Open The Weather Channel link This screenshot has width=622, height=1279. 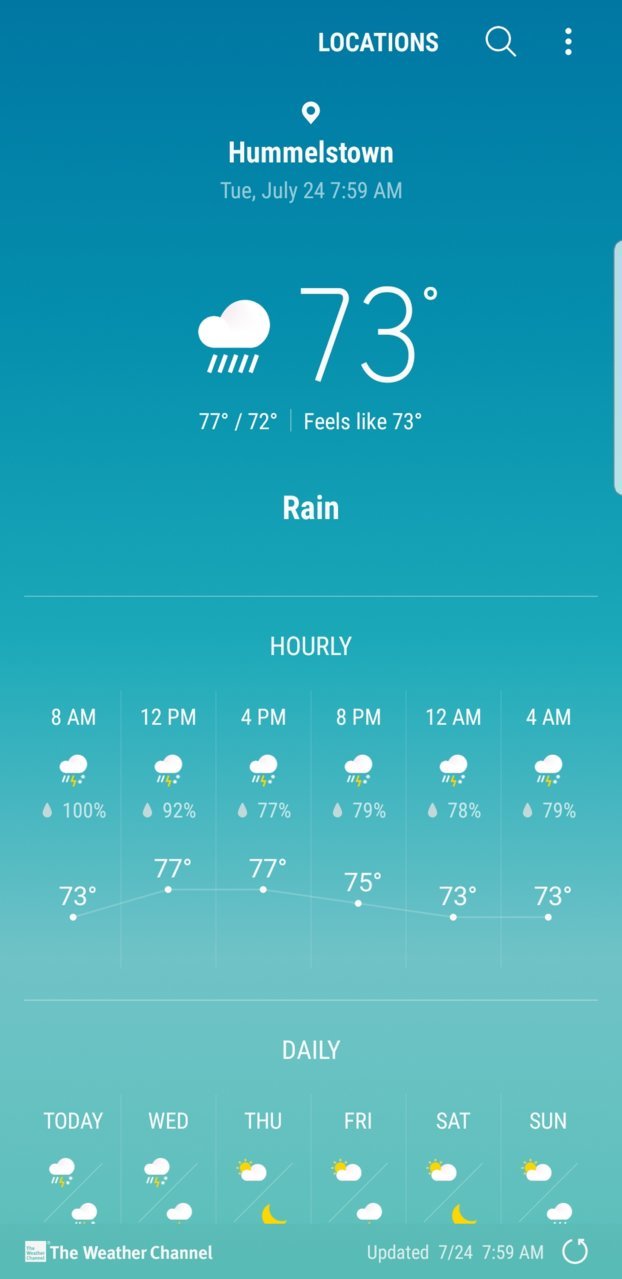pos(119,1252)
